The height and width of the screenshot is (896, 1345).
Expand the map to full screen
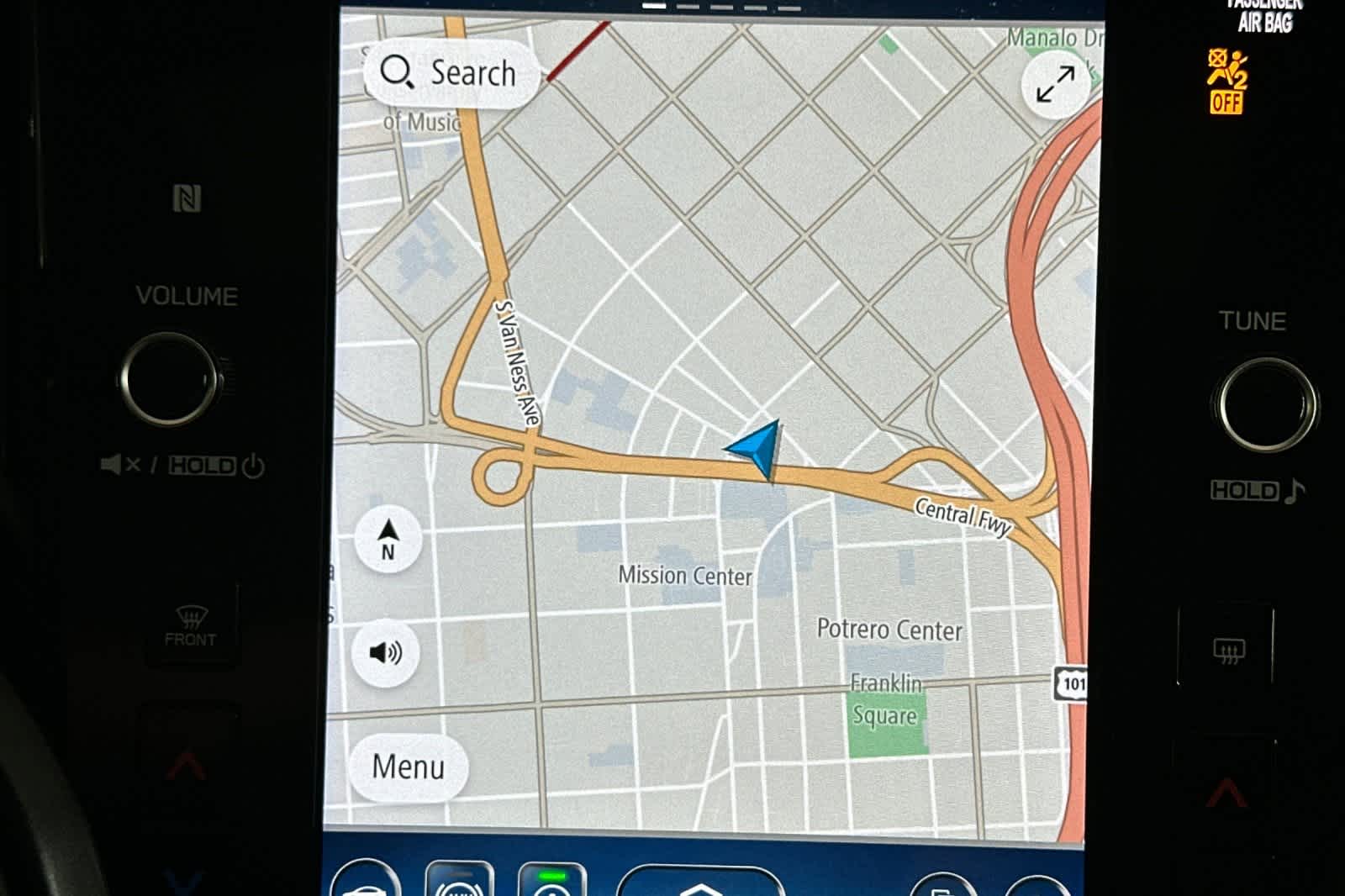pyautogui.click(x=1055, y=84)
